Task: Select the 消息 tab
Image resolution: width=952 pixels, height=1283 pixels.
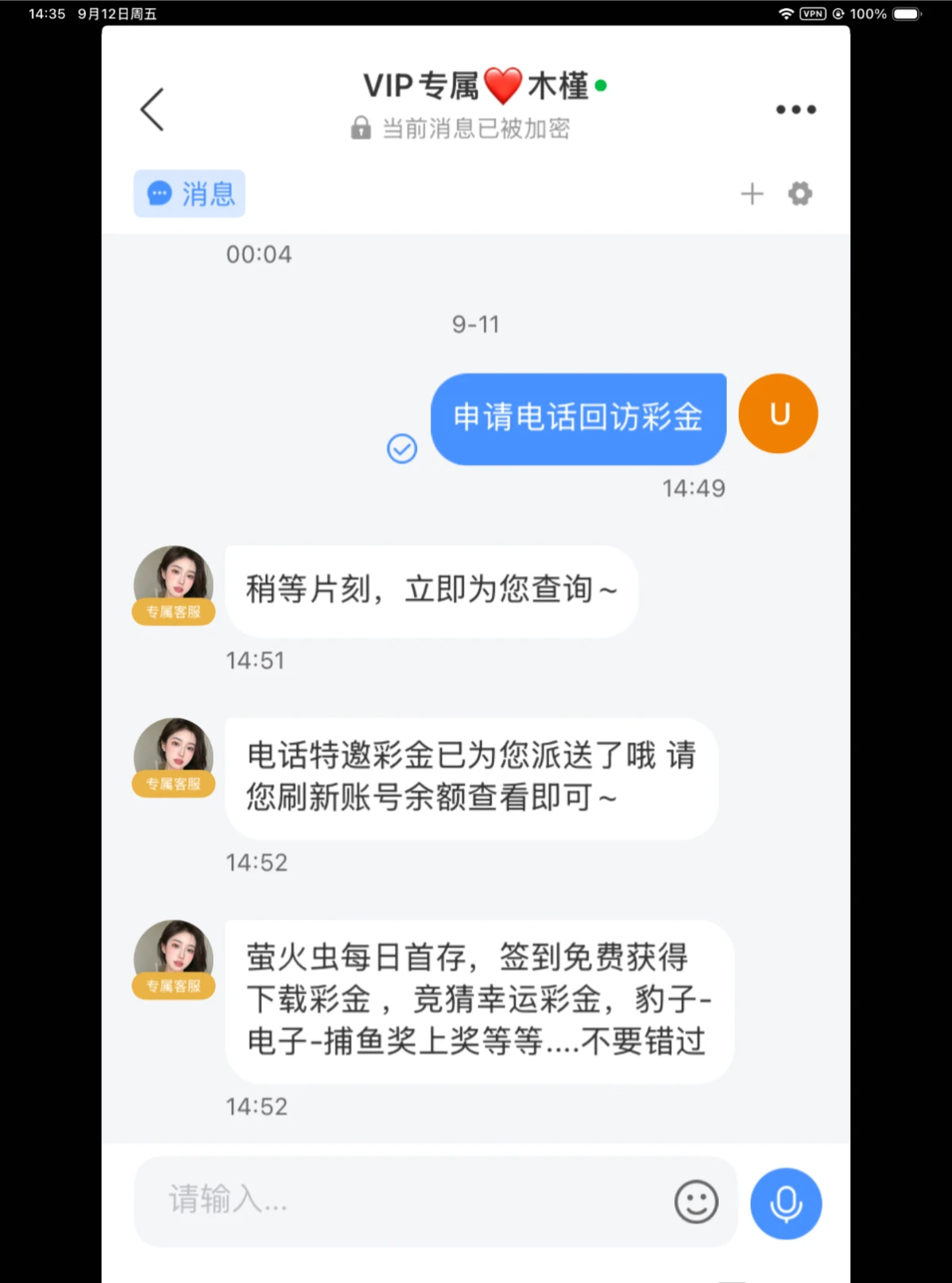Action: (189, 193)
